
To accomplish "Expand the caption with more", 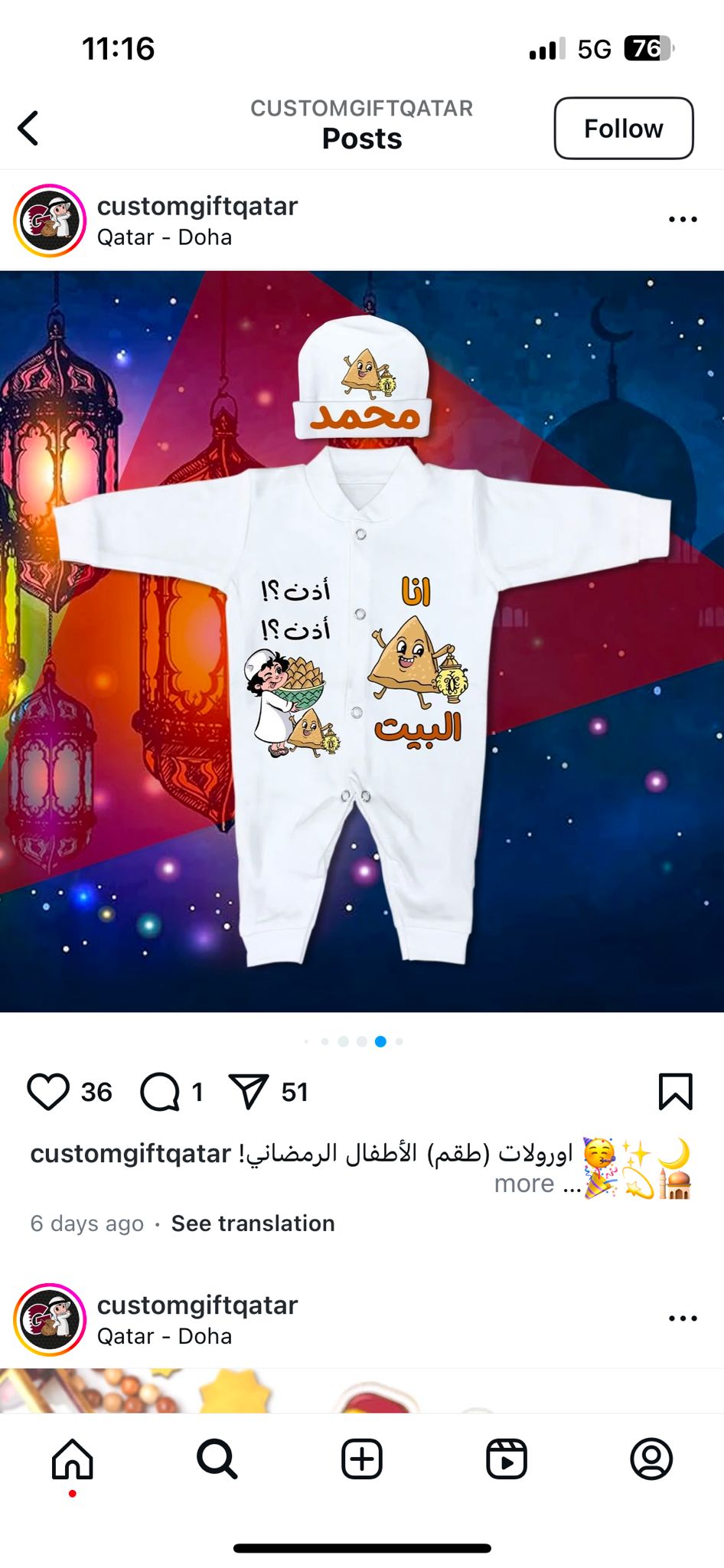I will pyautogui.click(x=524, y=1184).
